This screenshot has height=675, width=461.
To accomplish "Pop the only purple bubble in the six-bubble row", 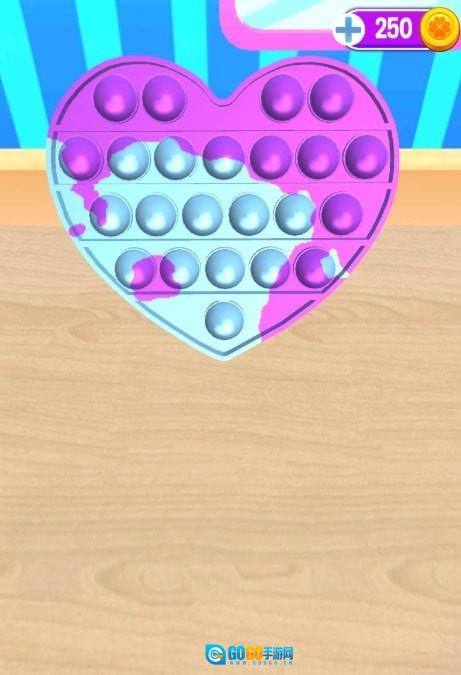I will (342, 214).
